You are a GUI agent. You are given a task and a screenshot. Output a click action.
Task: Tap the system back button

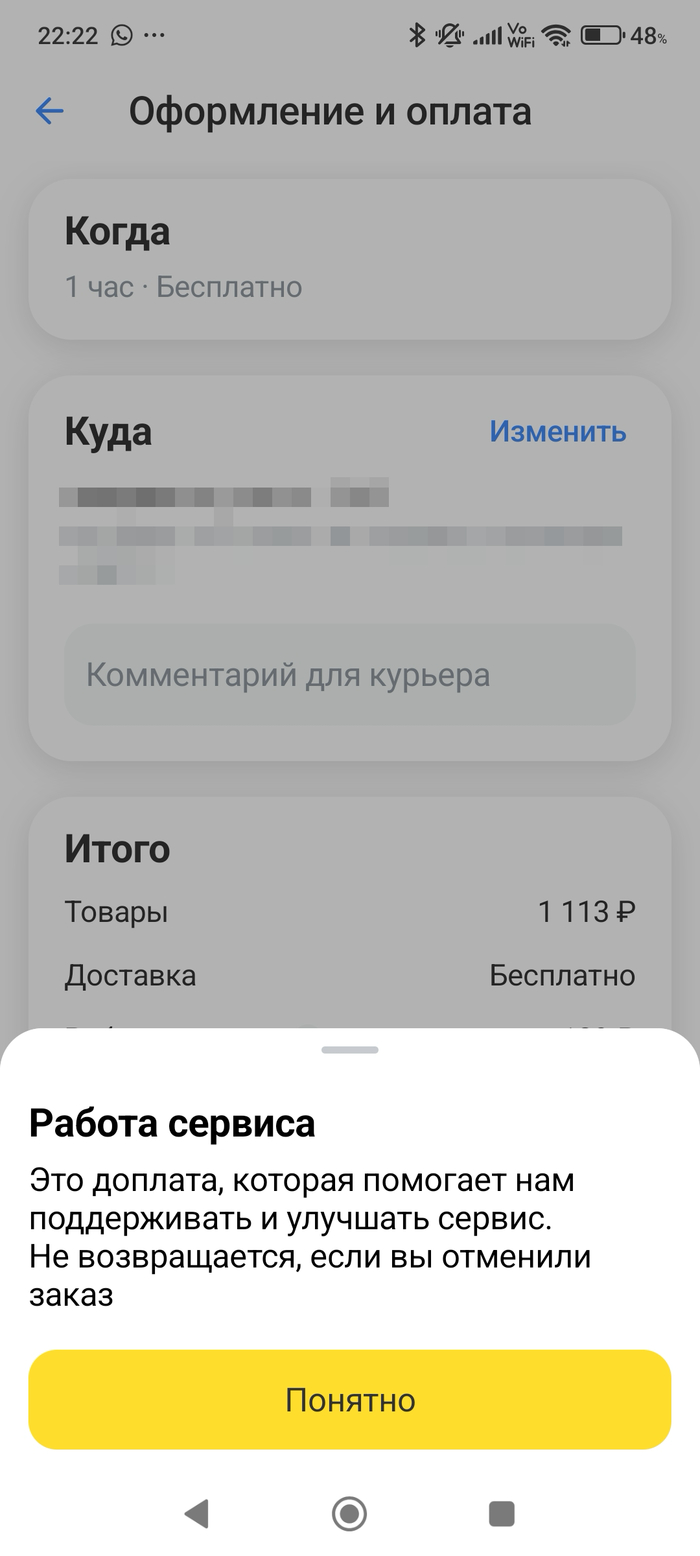197,1513
